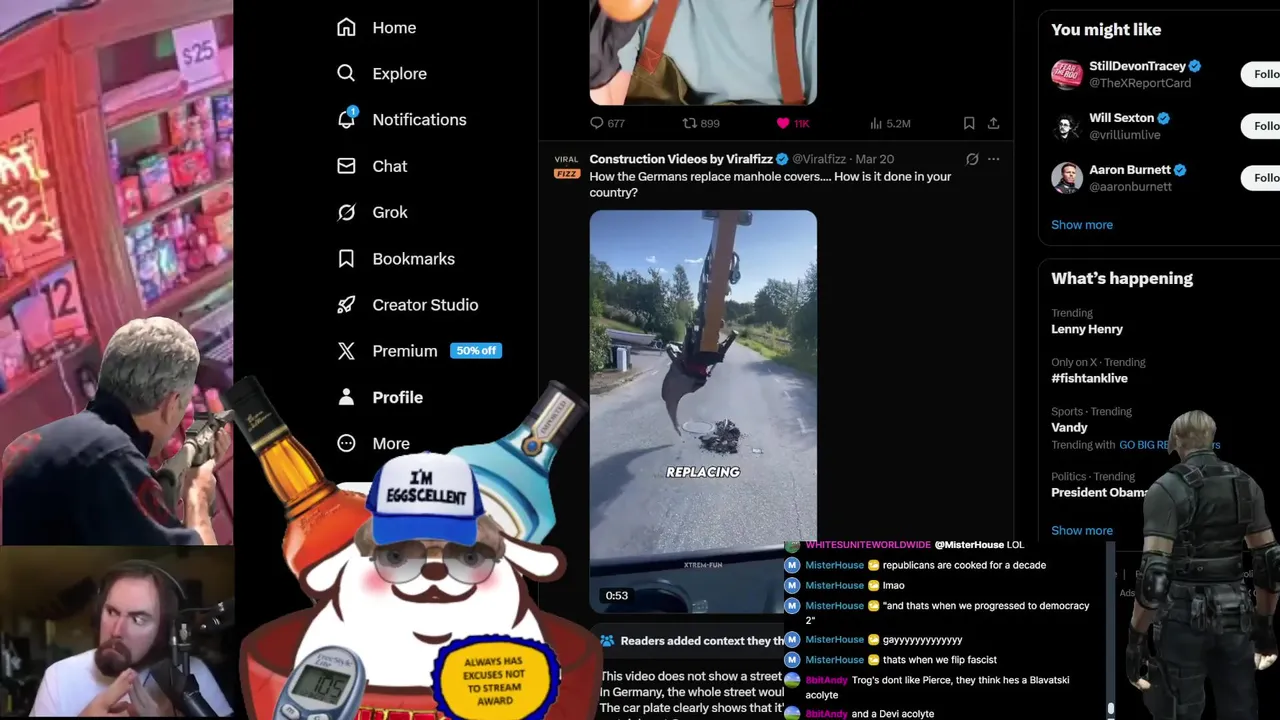Follow Aaron Burnett
The height and width of the screenshot is (720, 1280).
pyautogui.click(x=1262, y=178)
